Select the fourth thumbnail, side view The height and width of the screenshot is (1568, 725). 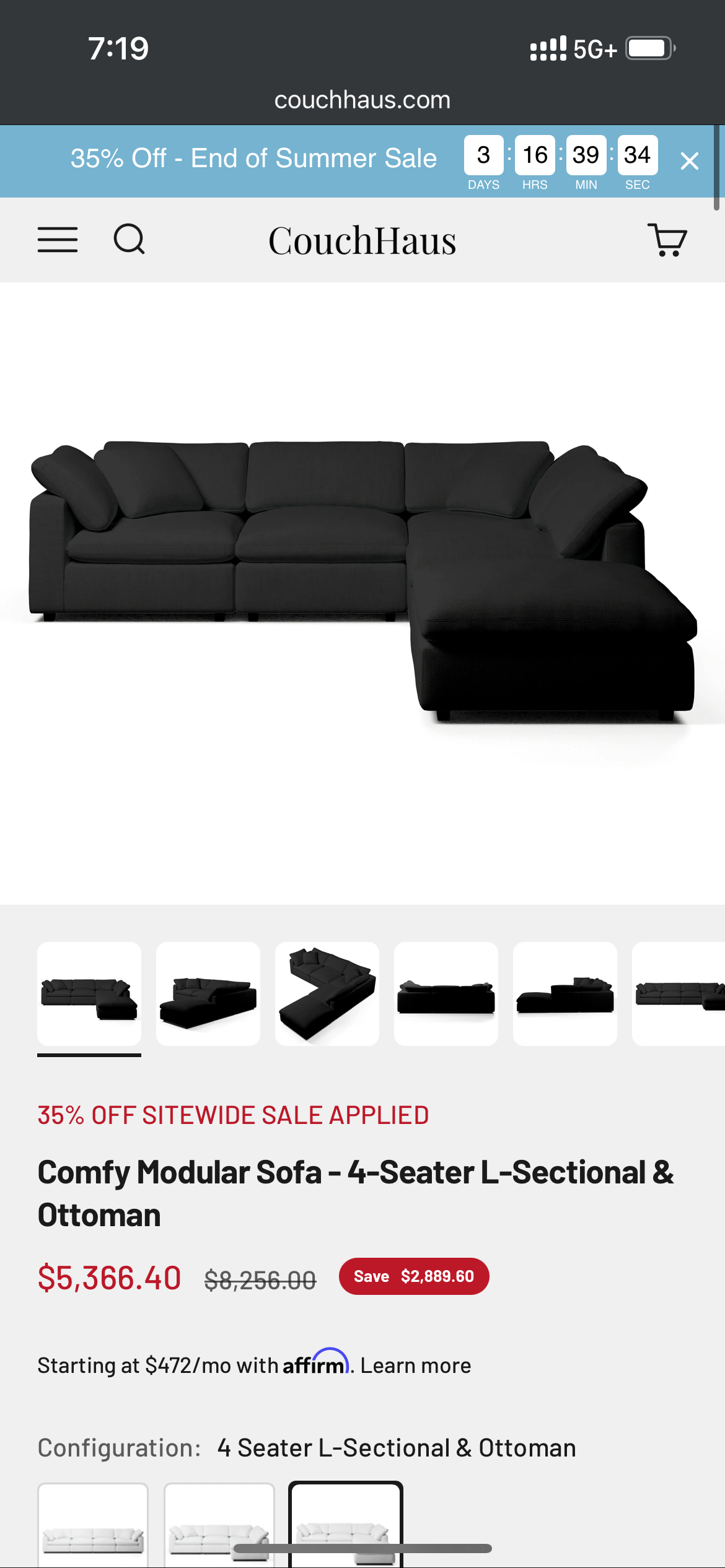tap(446, 993)
